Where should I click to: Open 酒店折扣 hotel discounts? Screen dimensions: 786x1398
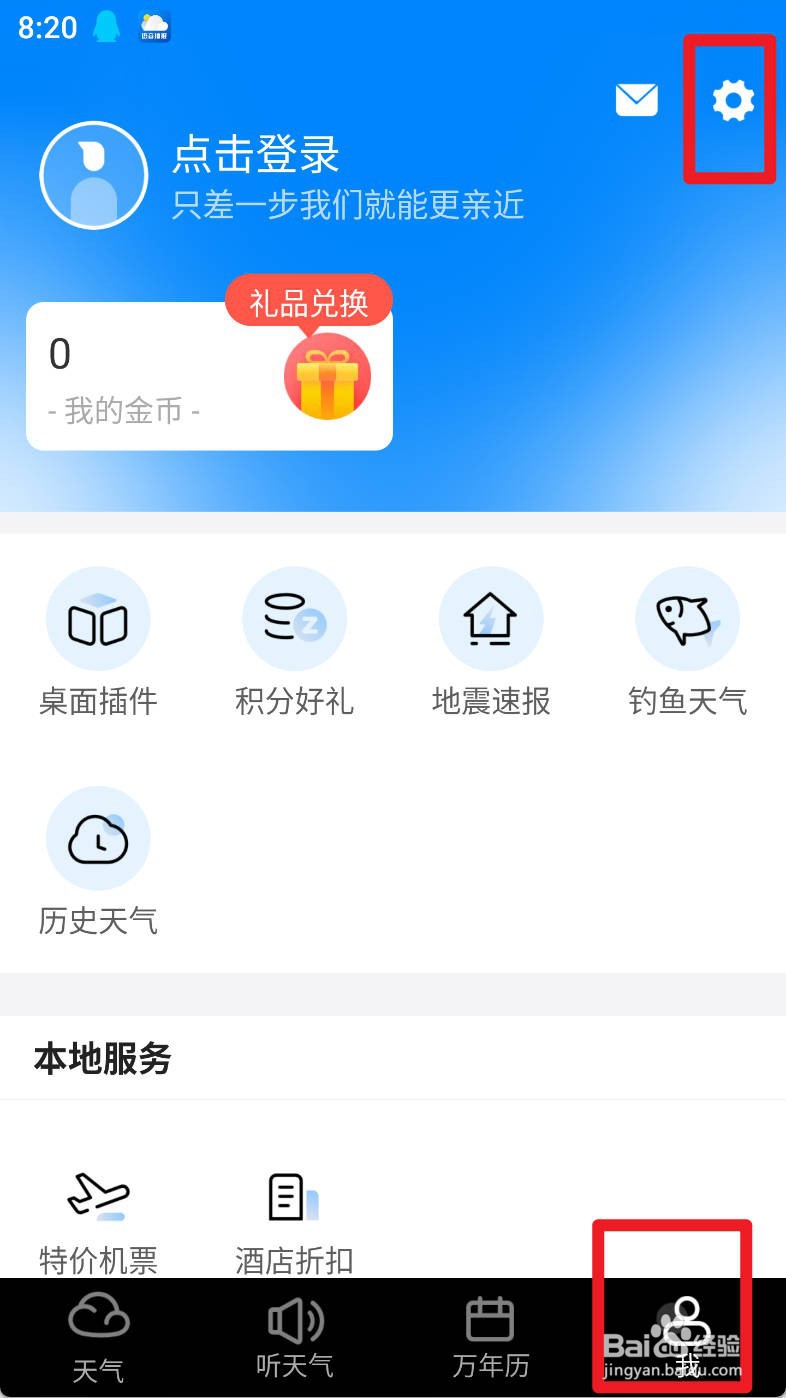pos(294,1222)
